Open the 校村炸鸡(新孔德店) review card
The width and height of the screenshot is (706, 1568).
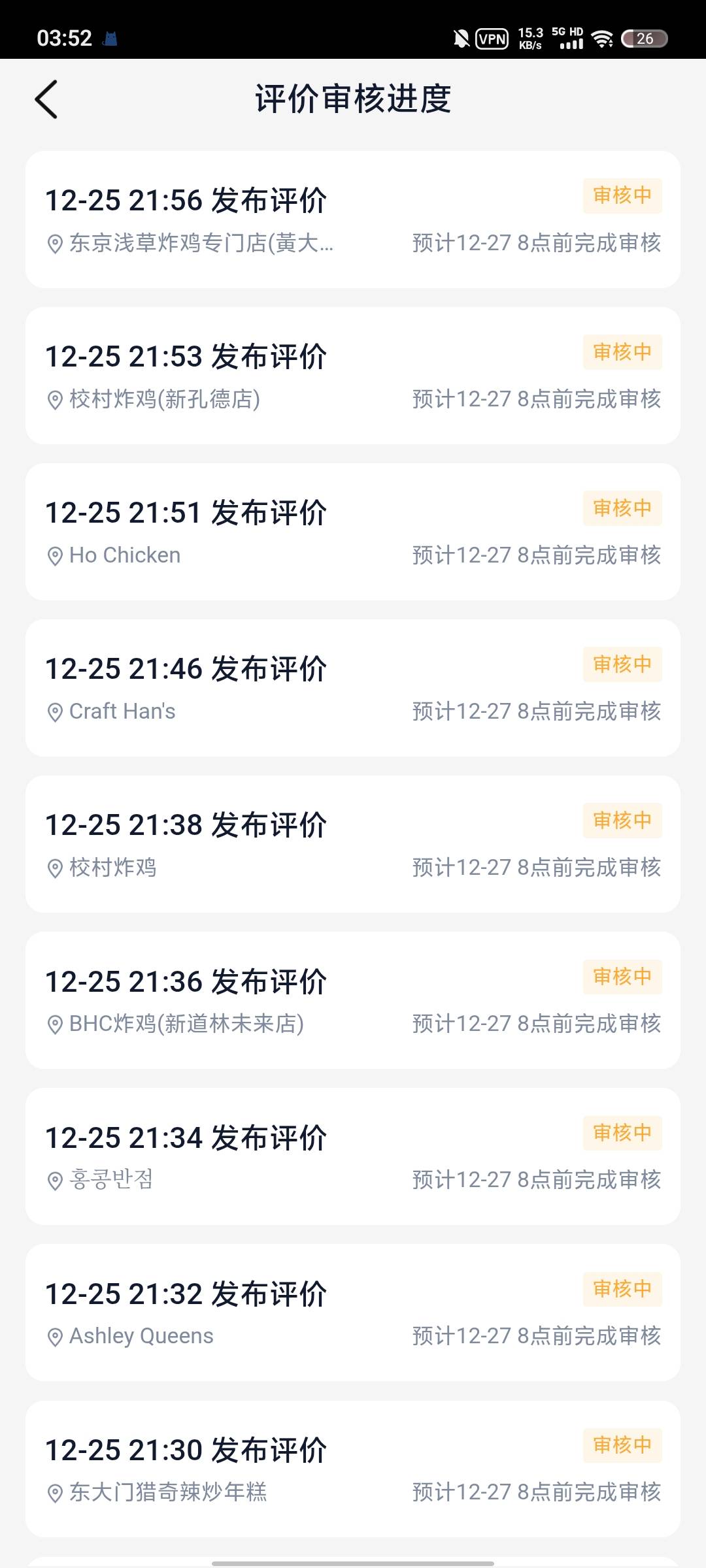(x=353, y=376)
